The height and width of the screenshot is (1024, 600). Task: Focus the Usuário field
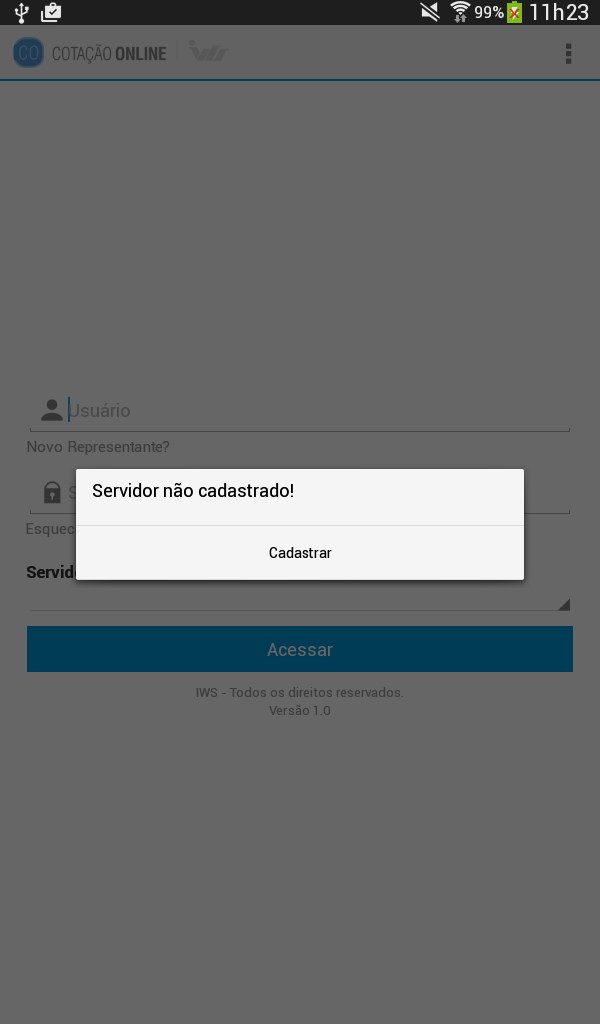(x=300, y=411)
